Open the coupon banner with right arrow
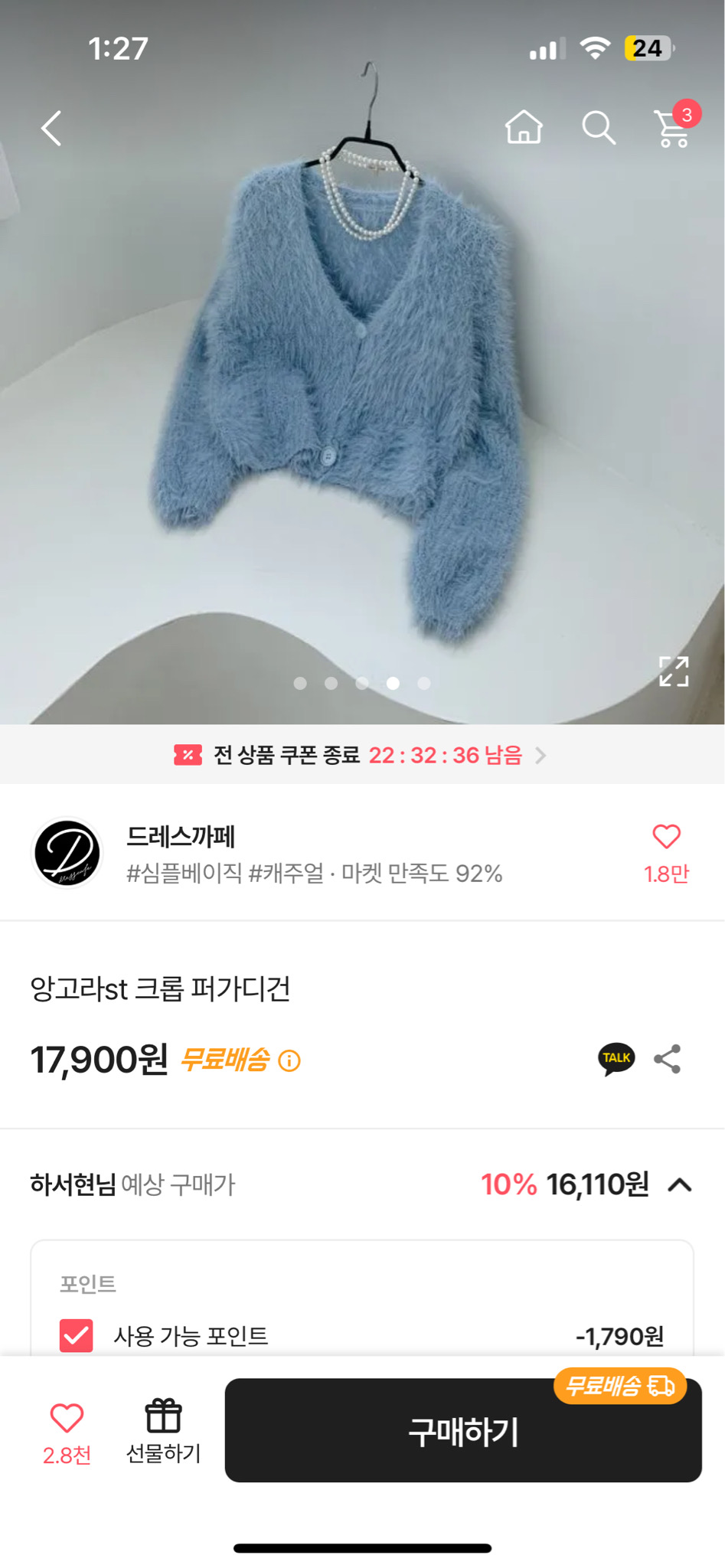The image size is (725, 1568). [542, 755]
